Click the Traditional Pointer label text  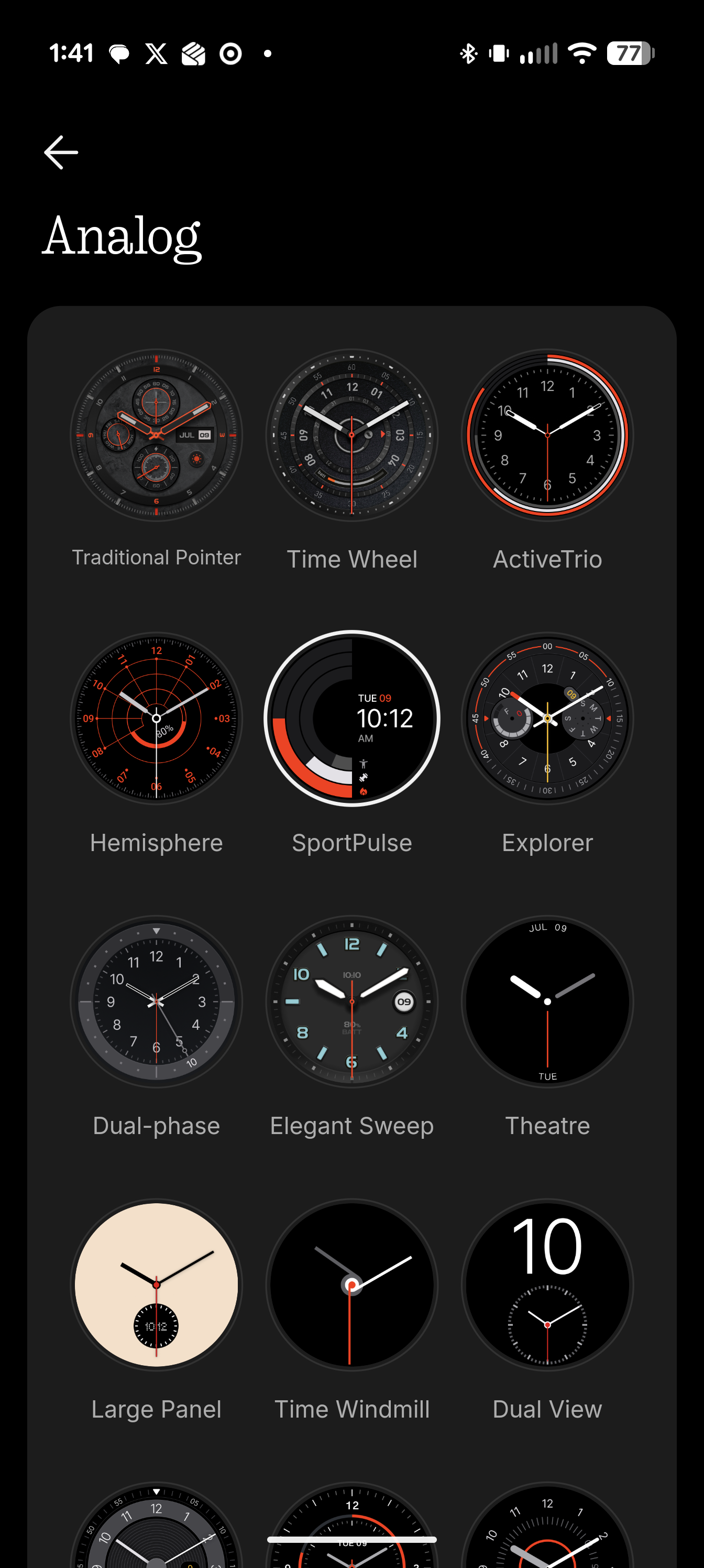[157, 557]
